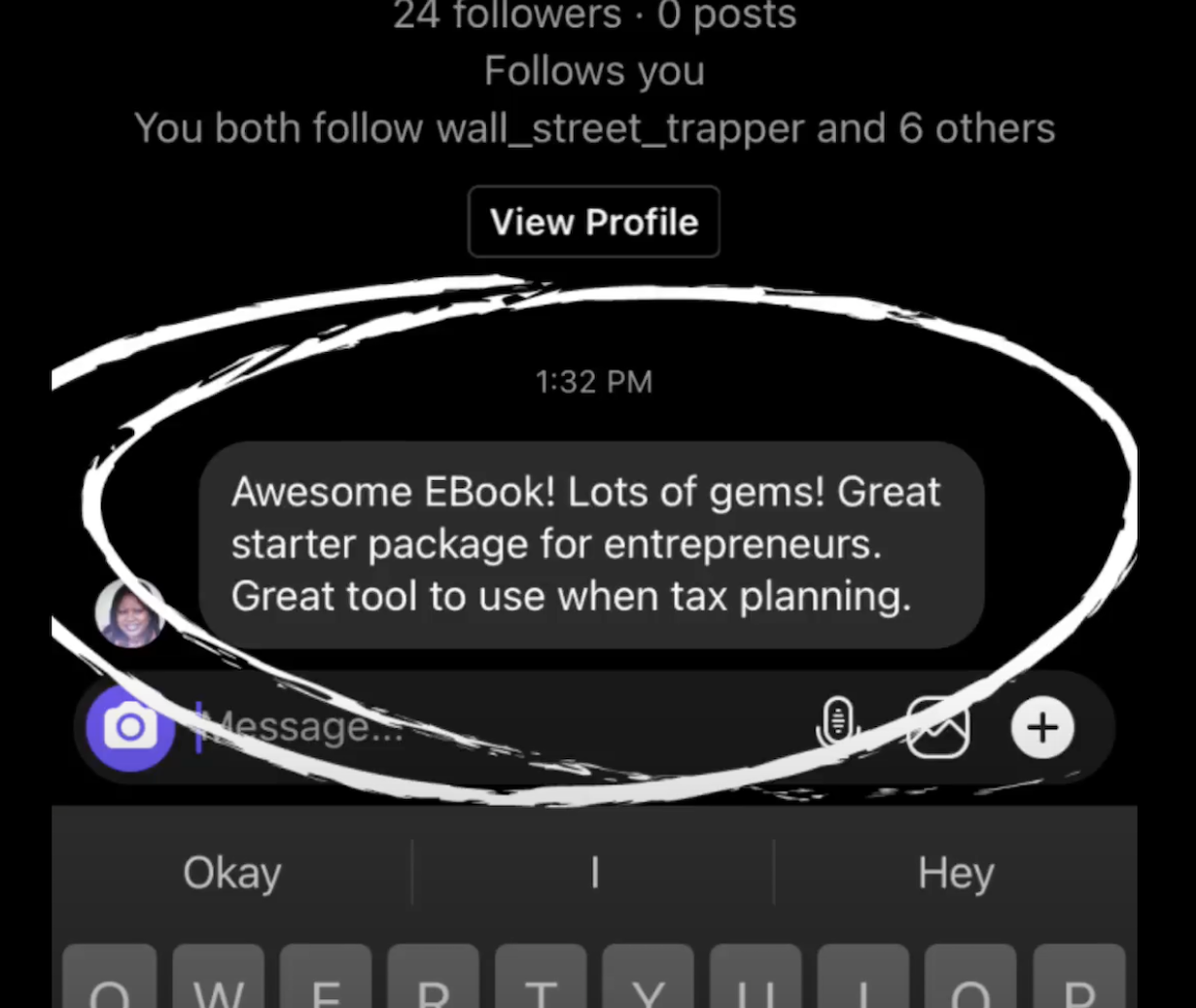Pick the keyboard suggestion "I"
Image resolution: width=1196 pixels, height=1008 pixels.
click(594, 873)
